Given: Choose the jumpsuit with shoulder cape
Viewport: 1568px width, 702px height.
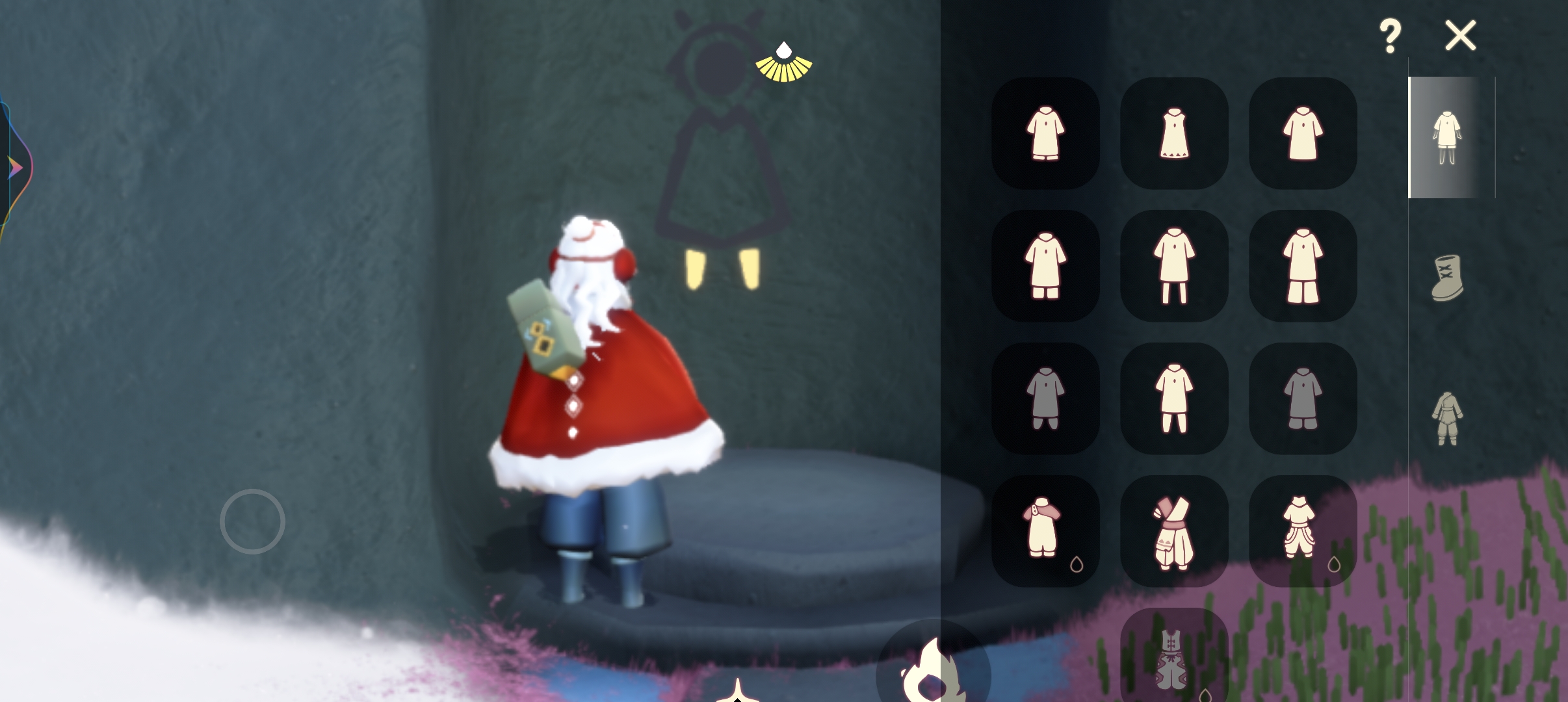Looking at the screenshot, I should tap(1045, 530).
